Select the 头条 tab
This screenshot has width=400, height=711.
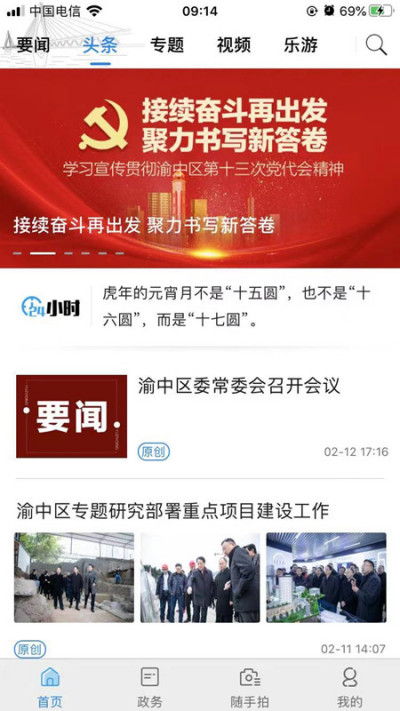point(100,45)
